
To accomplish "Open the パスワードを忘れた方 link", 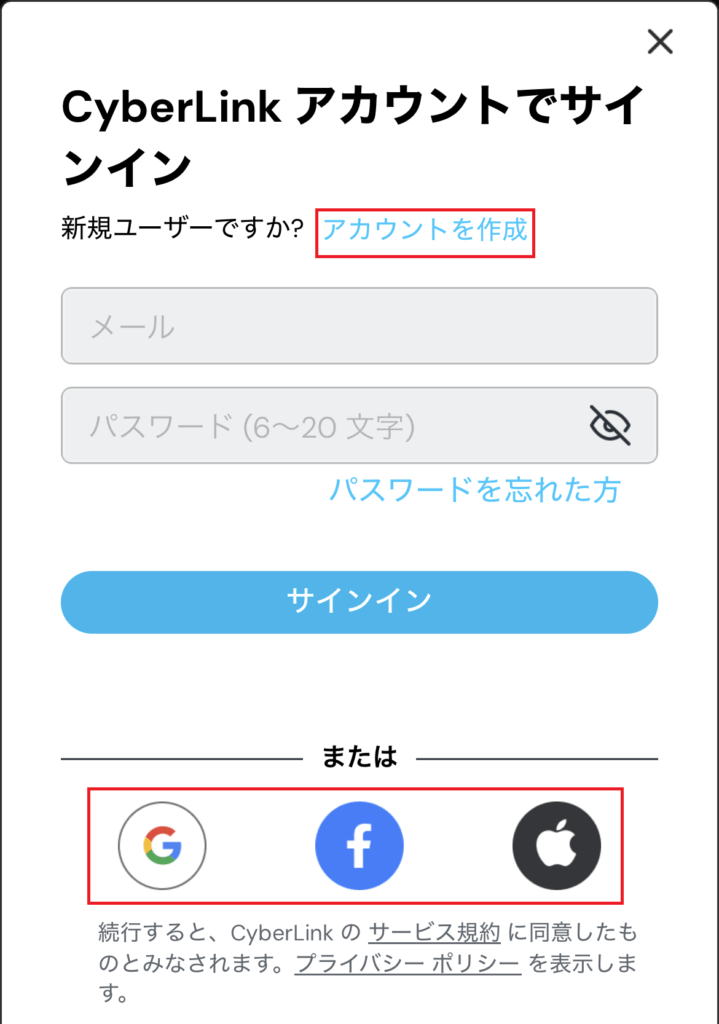I will tap(475, 489).
